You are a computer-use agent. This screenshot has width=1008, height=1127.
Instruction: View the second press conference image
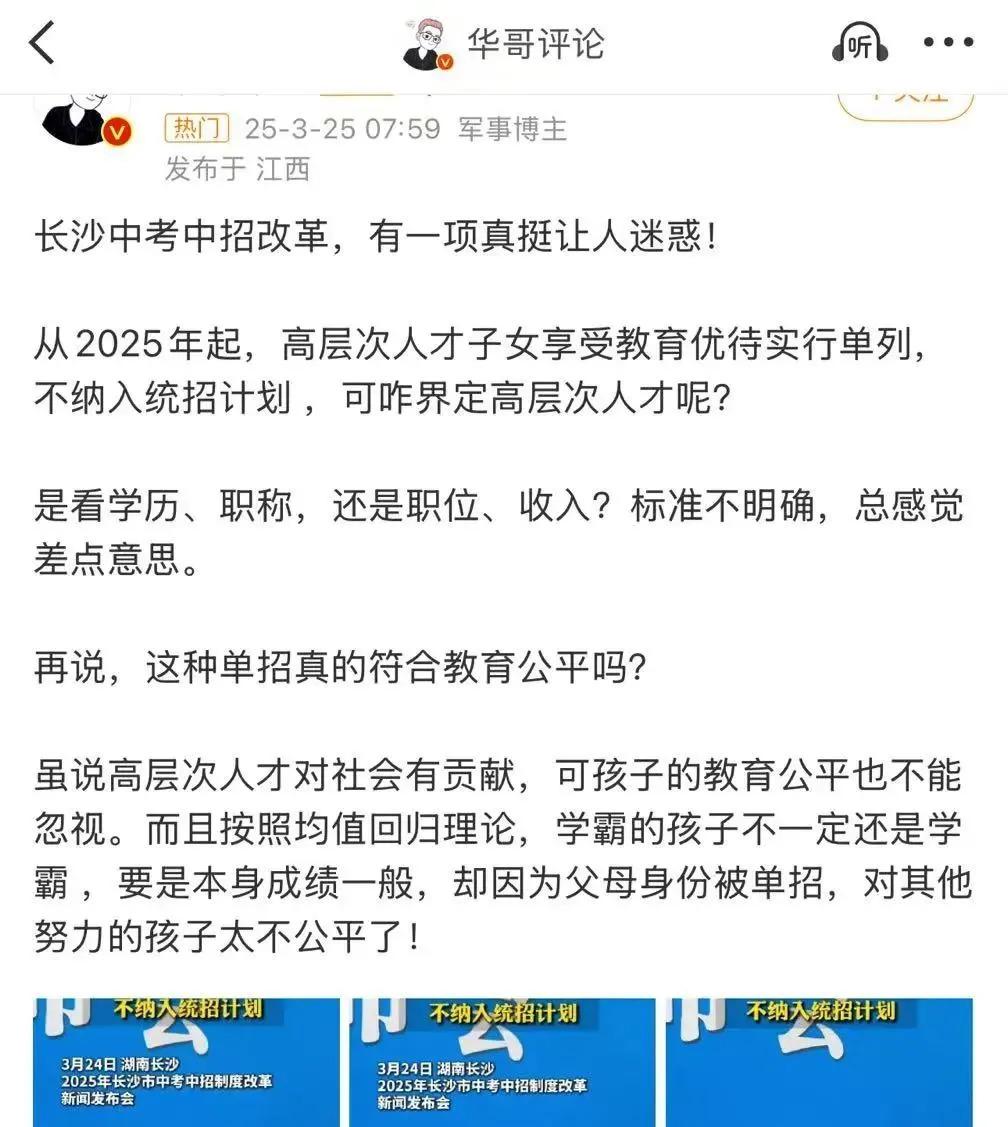(502, 1062)
